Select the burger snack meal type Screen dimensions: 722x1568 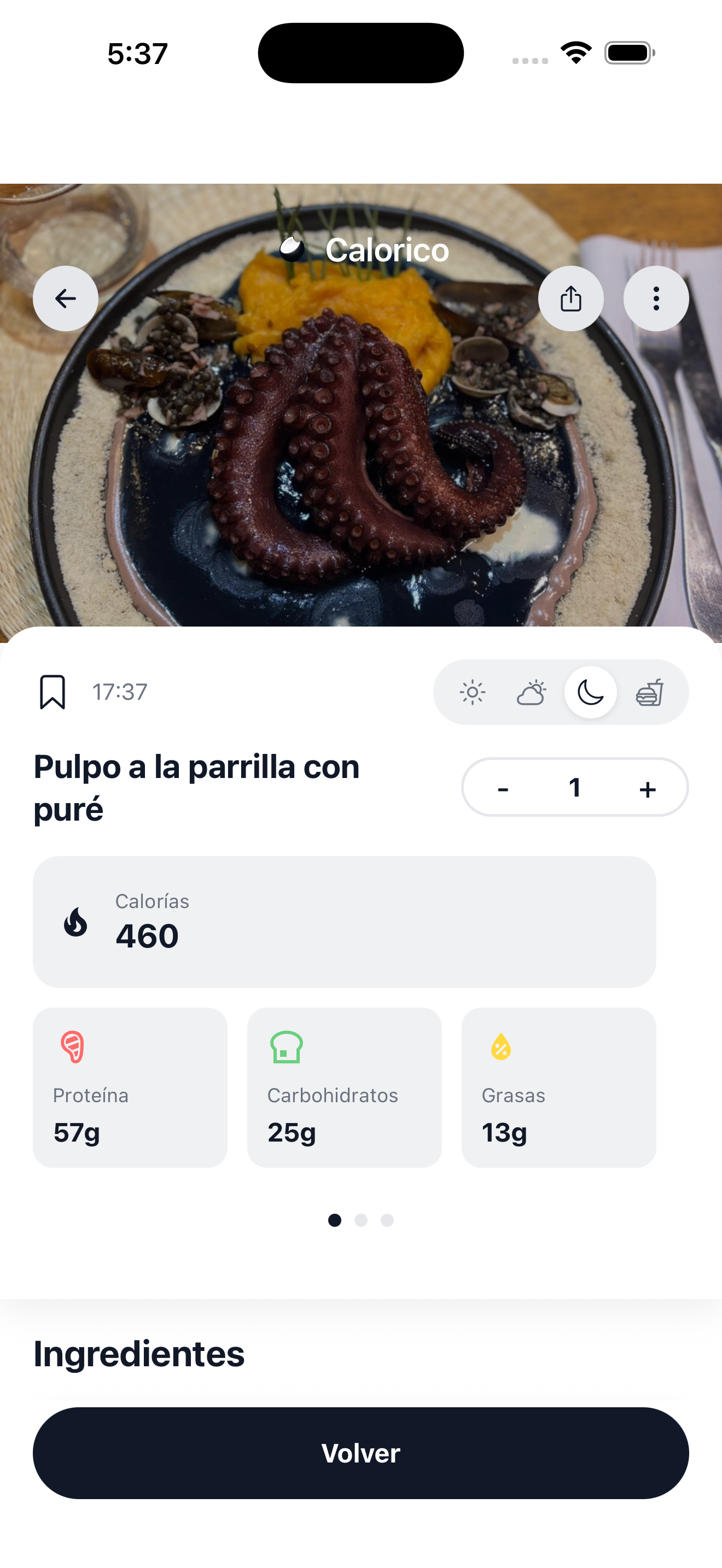click(x=649, y=693)
